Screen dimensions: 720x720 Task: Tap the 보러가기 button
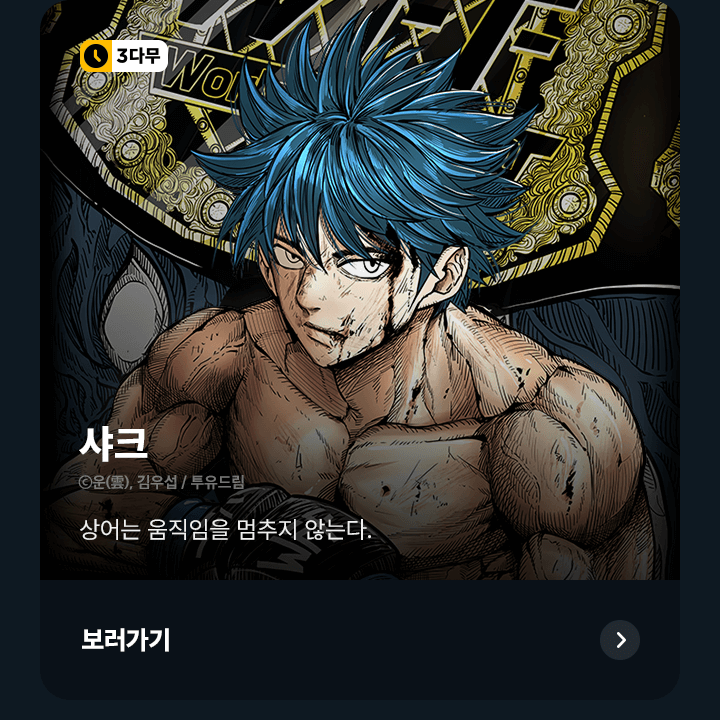pos(126,640)
